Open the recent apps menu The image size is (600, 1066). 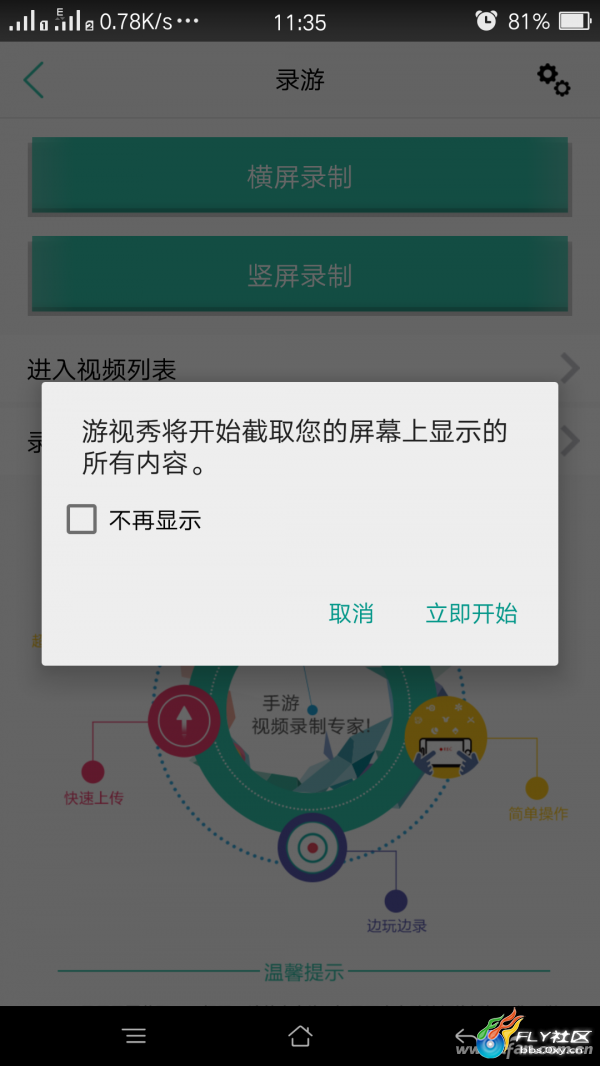(134, 1036)
